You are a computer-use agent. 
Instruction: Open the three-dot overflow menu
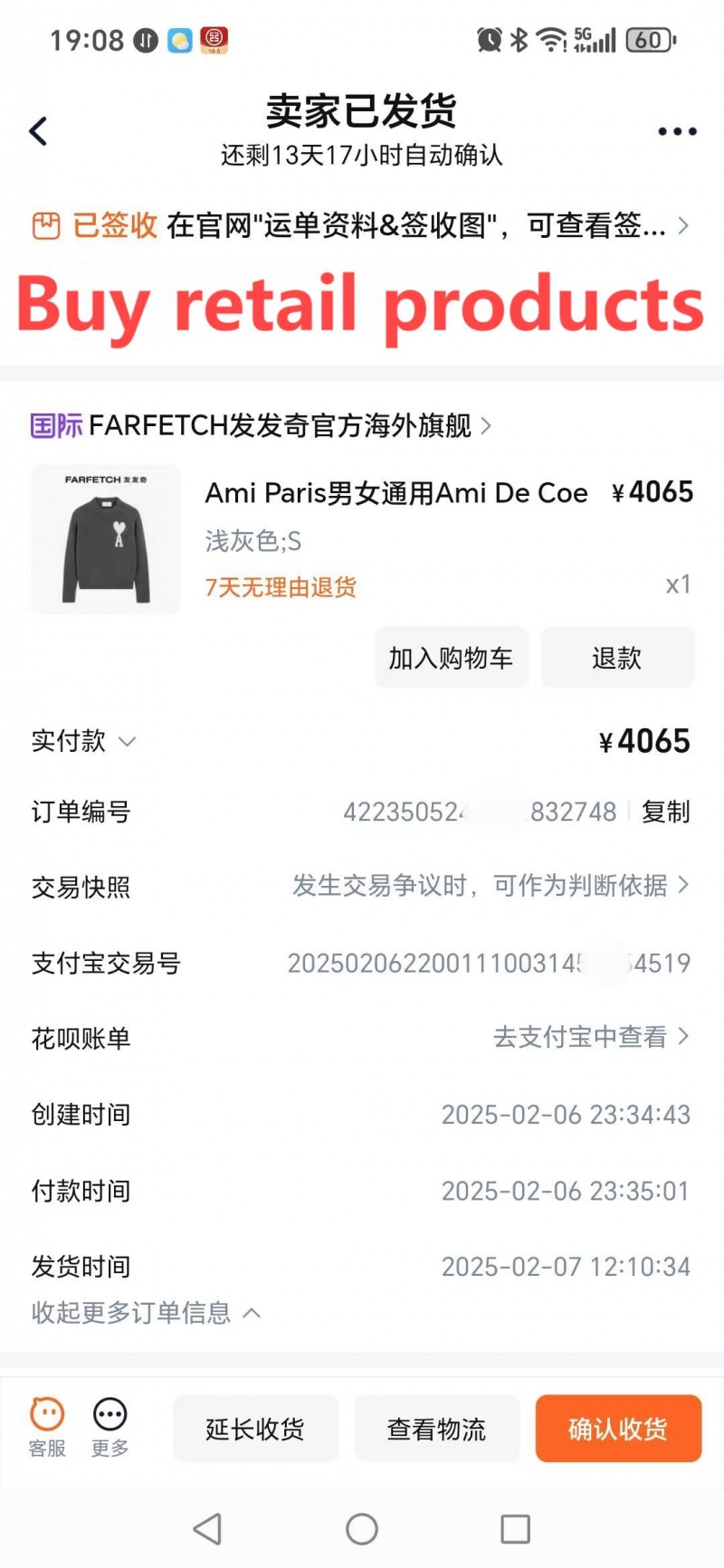coord(677,132)
